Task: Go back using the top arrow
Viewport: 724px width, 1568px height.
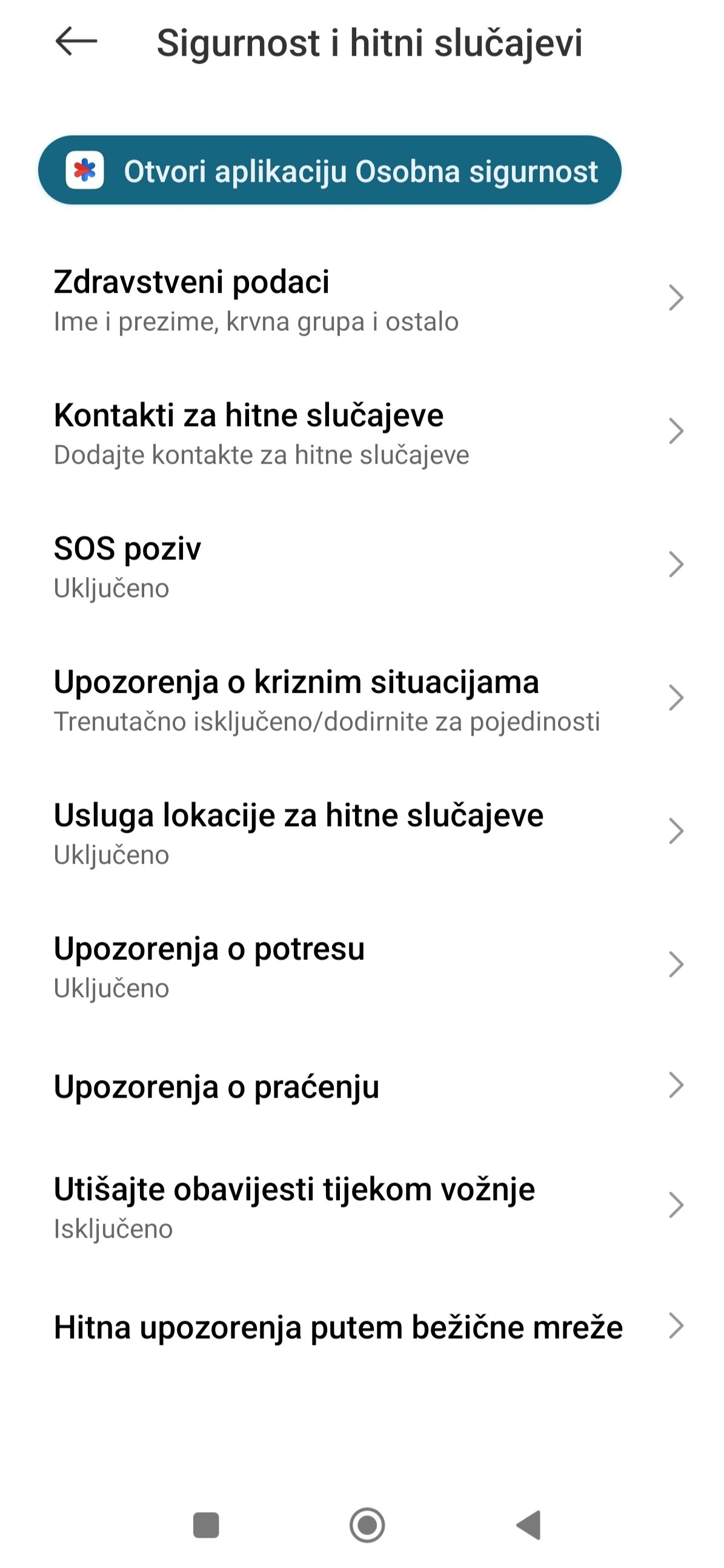Action: click(x=76, y=42)
